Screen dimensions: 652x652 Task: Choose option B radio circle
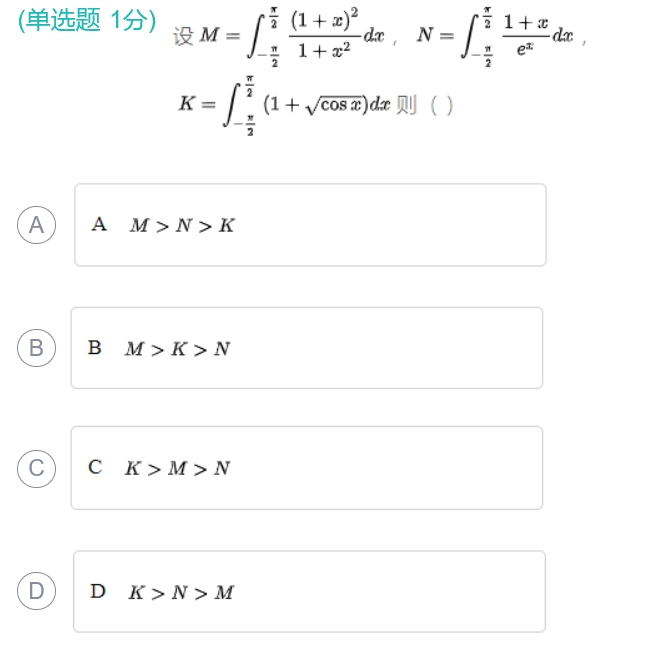click(x=36, y=348)
